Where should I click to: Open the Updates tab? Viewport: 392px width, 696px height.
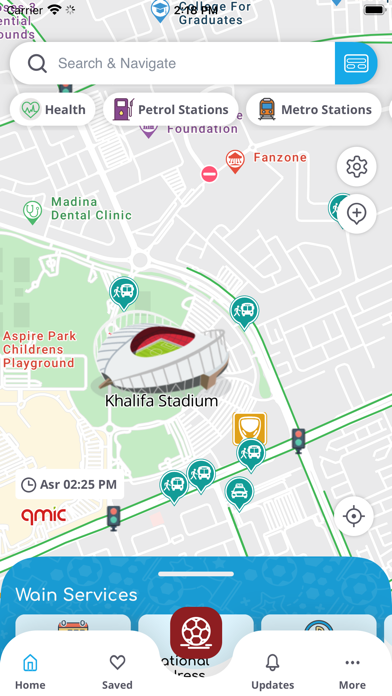[x=273, y=672]
